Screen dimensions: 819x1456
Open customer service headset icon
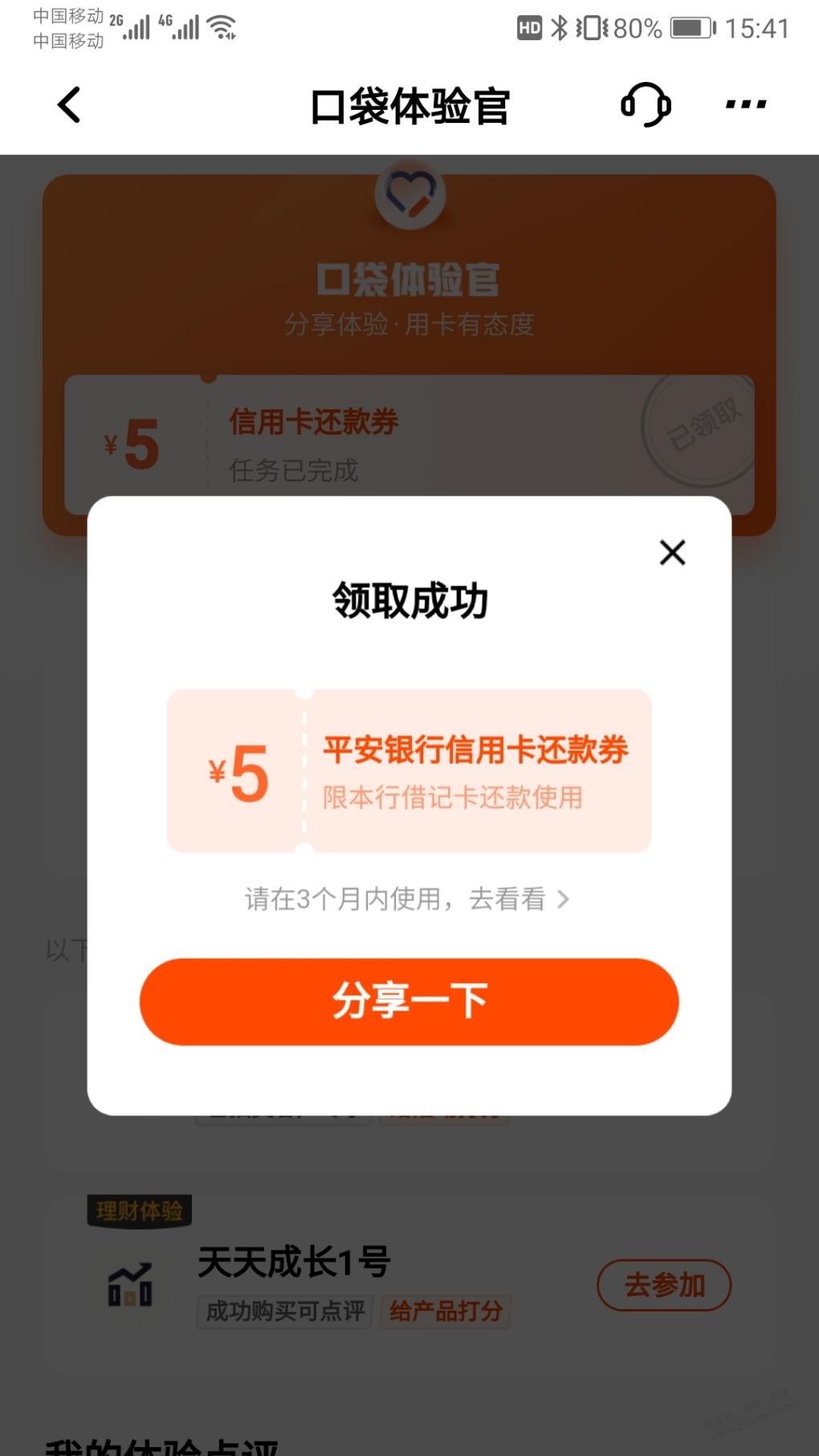click(x=646, y=104)
